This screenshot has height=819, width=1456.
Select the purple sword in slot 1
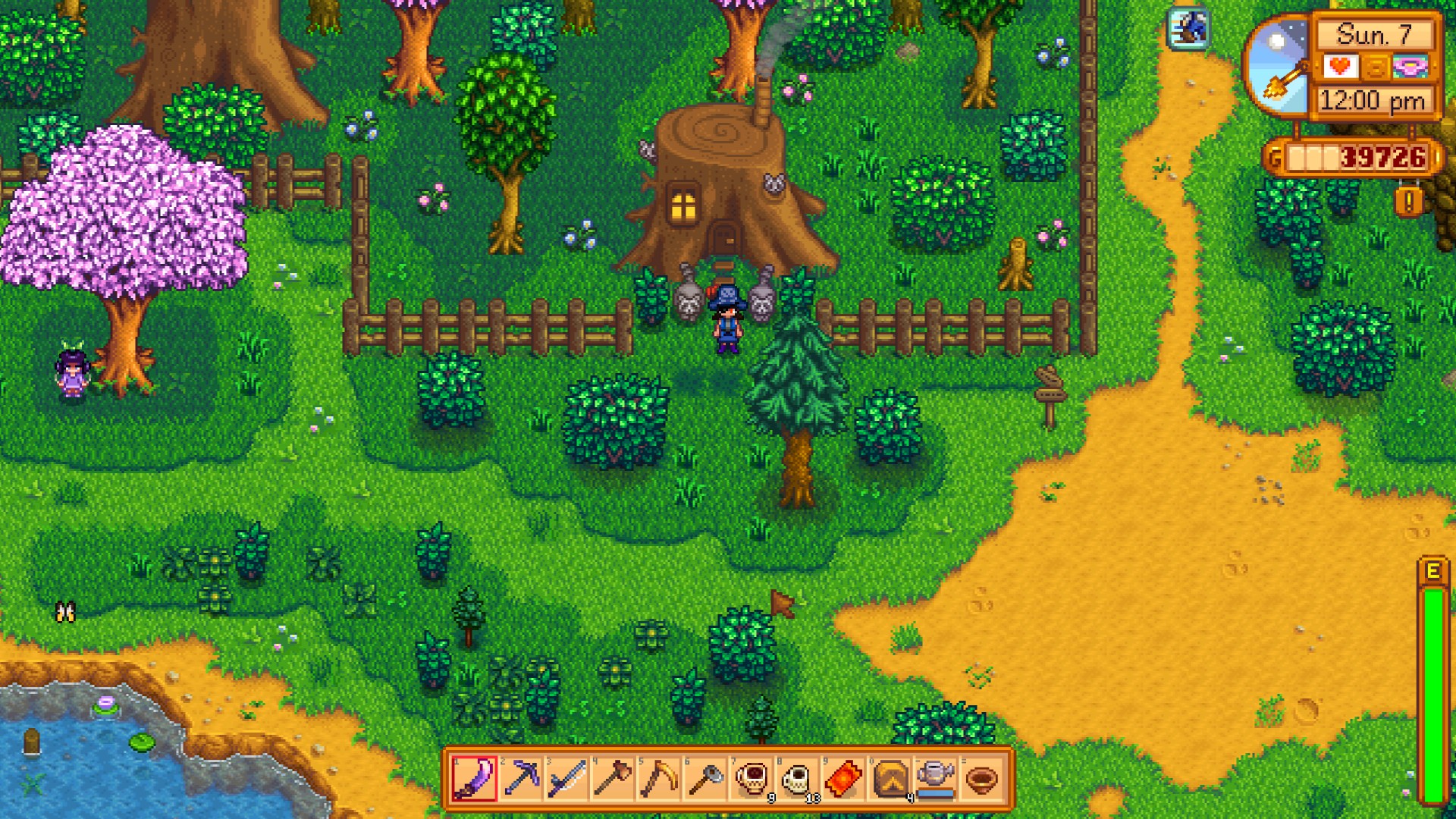[x=474, y=779]
